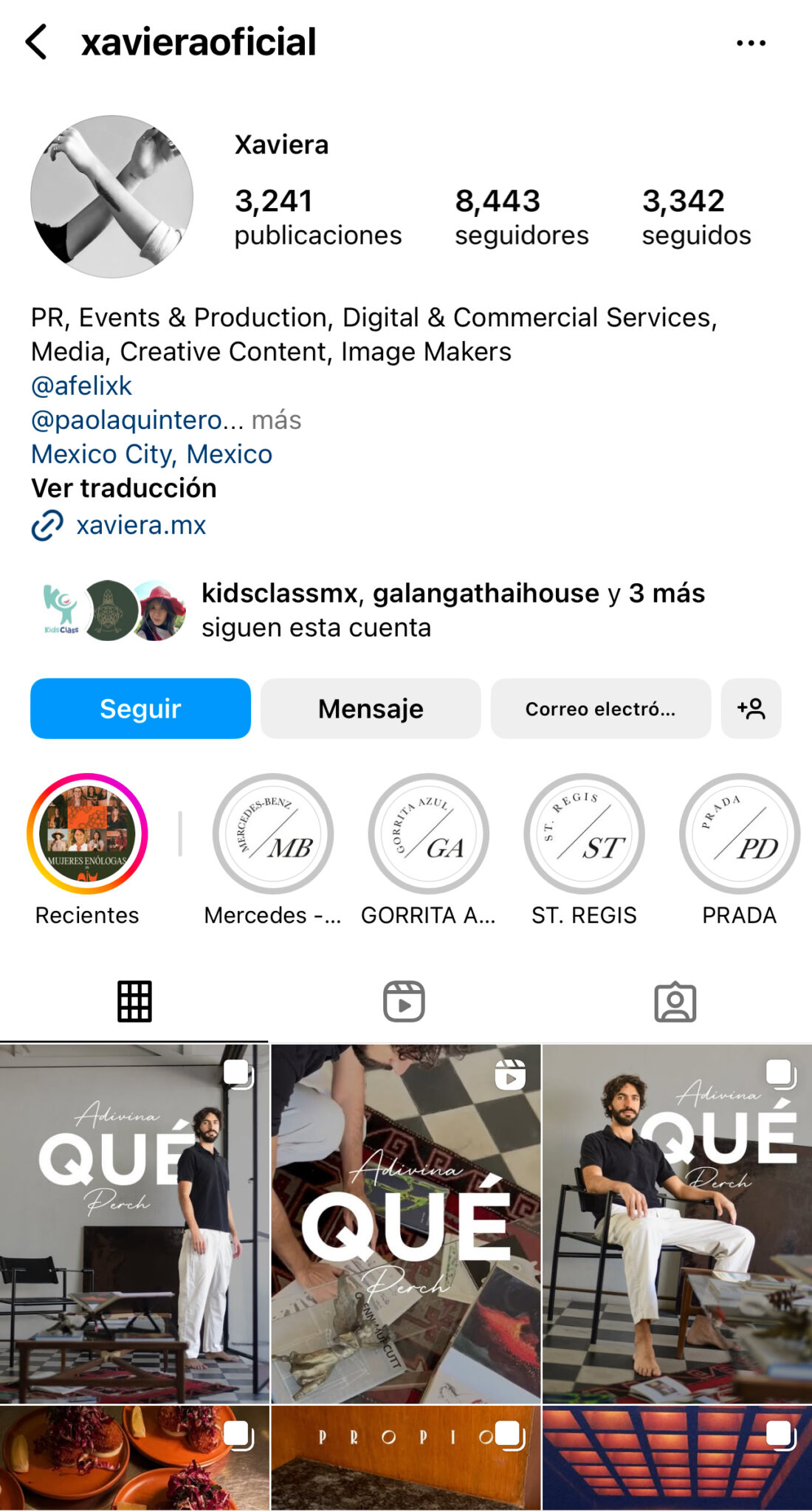Follow the @afelixk link in the bio

click(80, 386)
